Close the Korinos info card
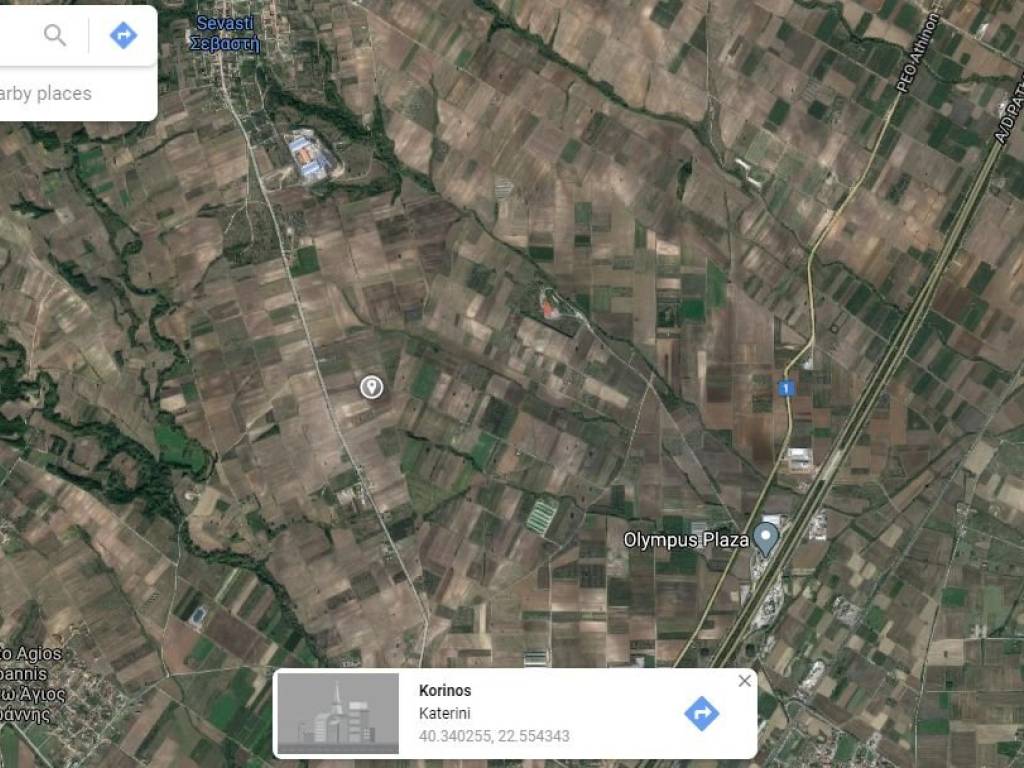 (744, 681)
